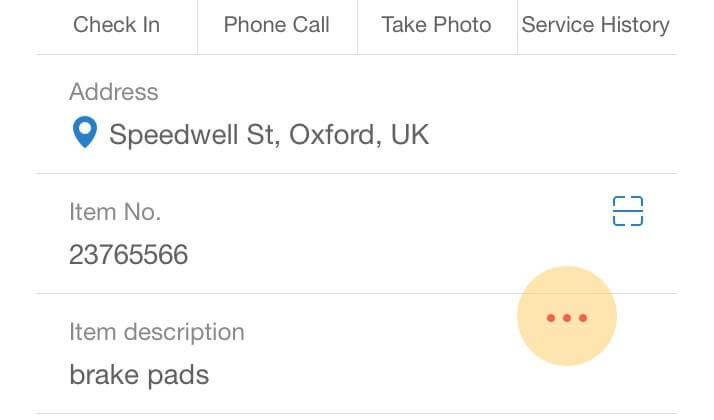Viewport: 714px width, 420px height.
Task: Start a Phone Call
Action: [x=277, y=26]
